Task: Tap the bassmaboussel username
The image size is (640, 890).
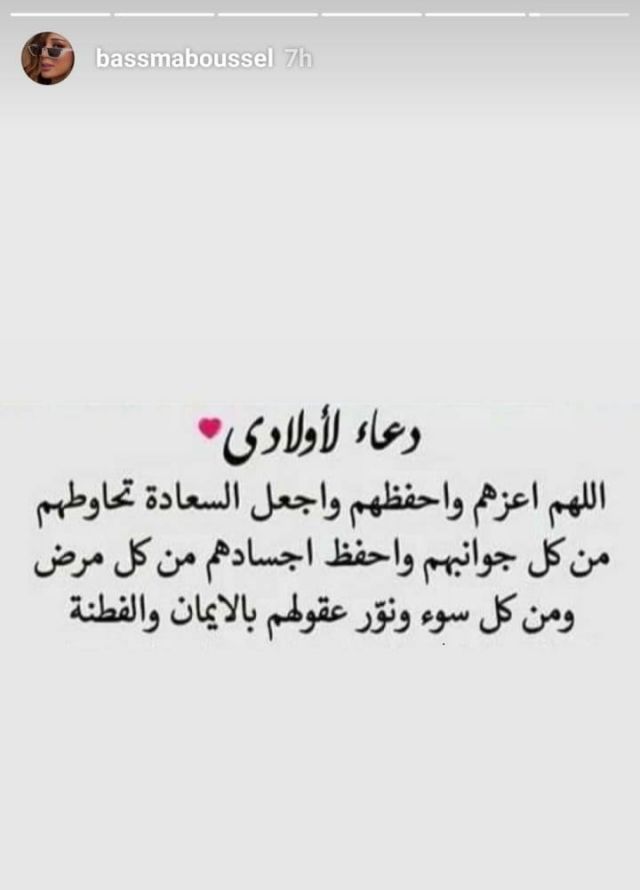Action: 184,58
